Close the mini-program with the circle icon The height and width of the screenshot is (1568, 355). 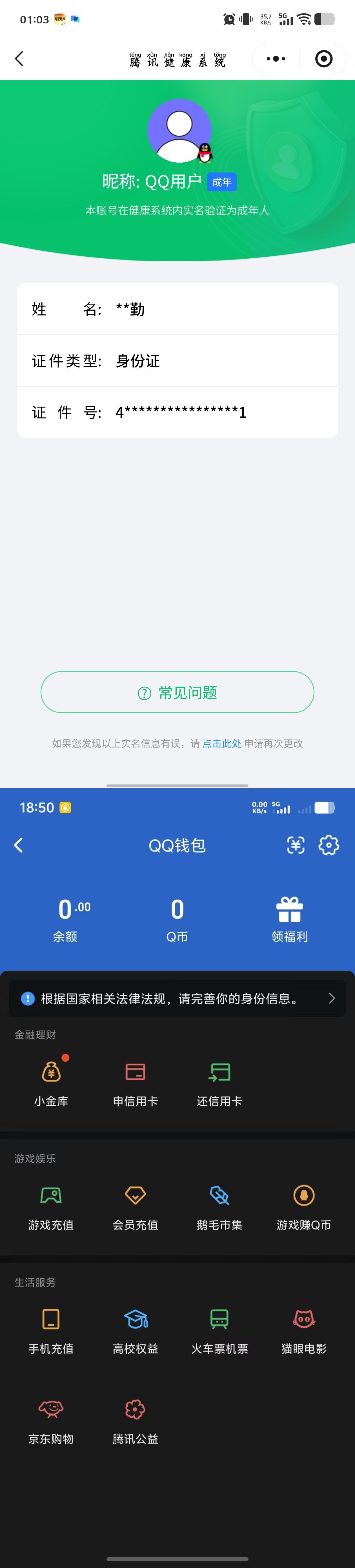pos(323,59)
